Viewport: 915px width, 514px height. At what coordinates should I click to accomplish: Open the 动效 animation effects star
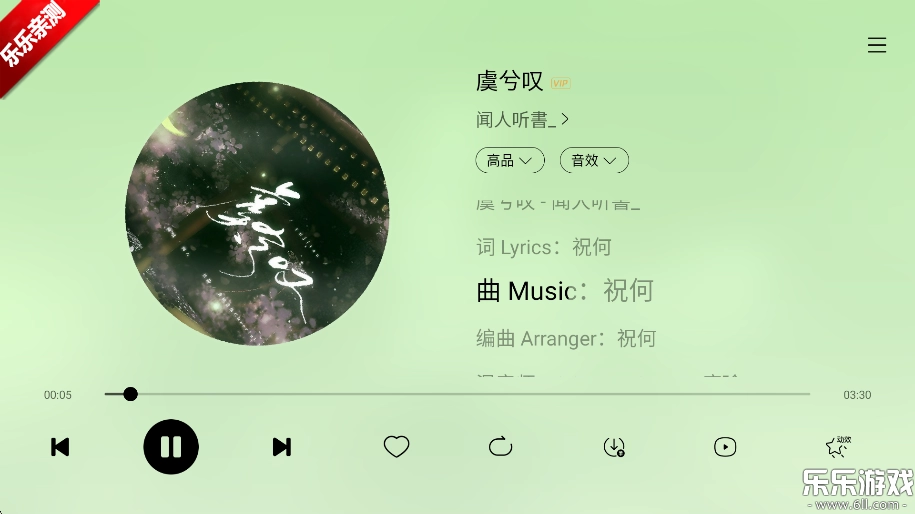click(837, 447)
